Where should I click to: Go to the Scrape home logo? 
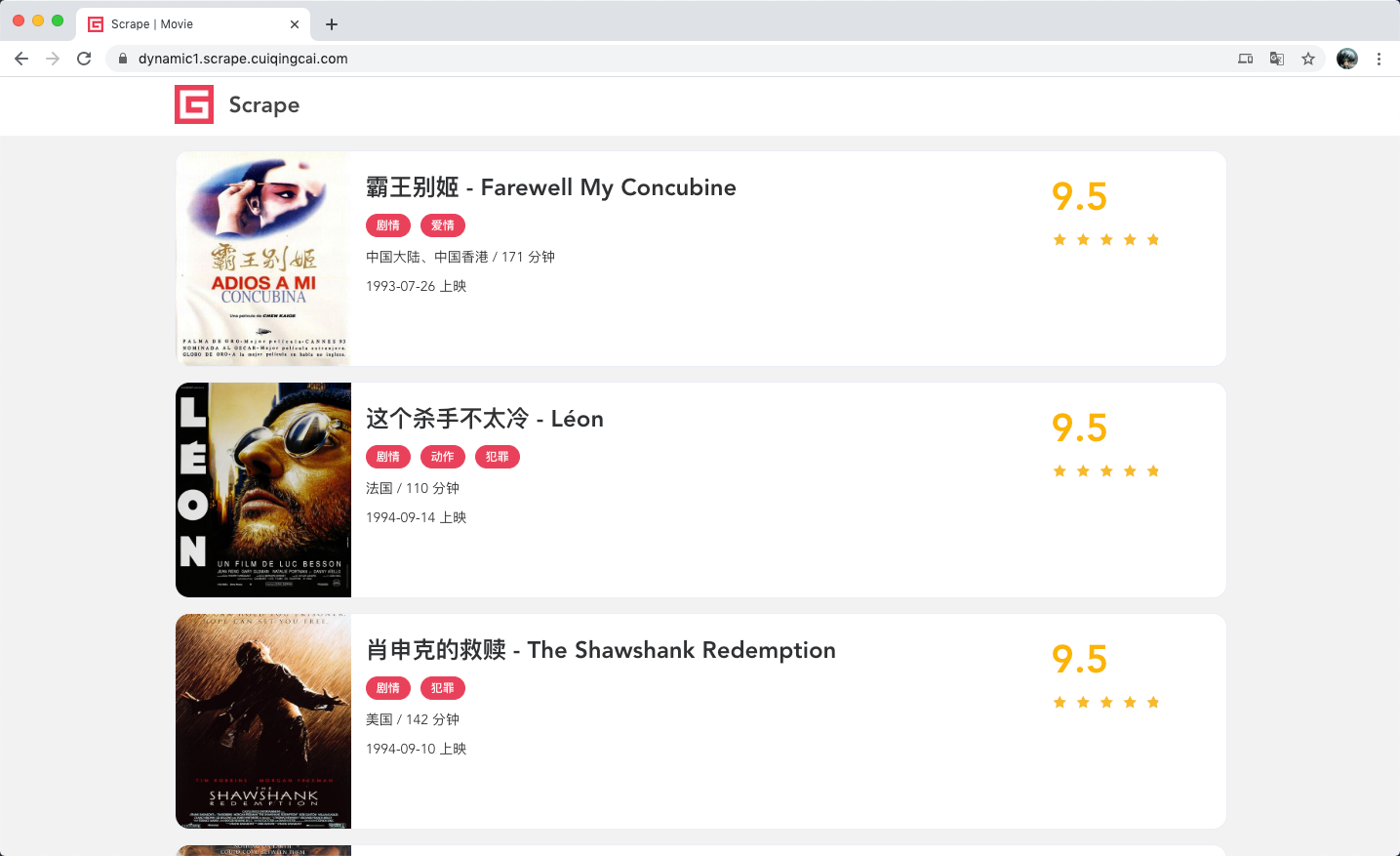(237, 105)
